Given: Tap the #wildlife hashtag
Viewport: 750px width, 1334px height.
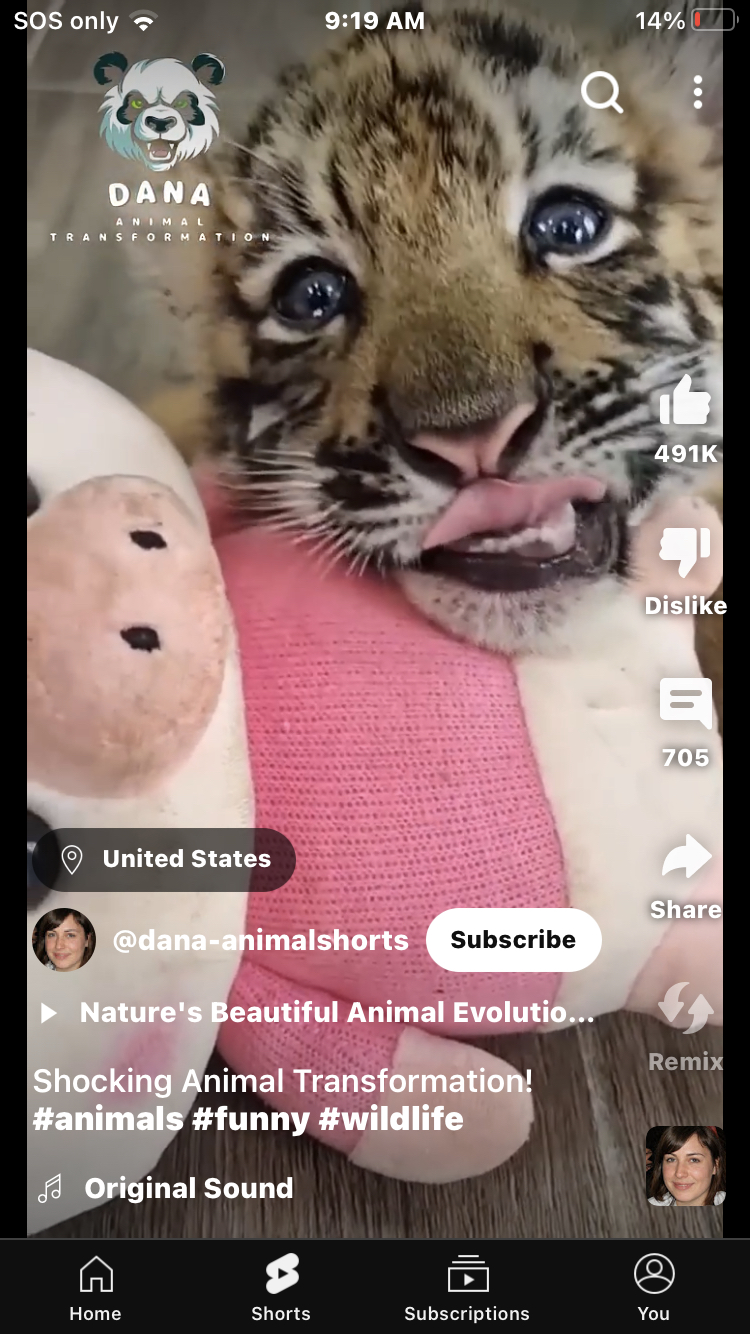Looking at the screenshot, I should [391, 1119].
